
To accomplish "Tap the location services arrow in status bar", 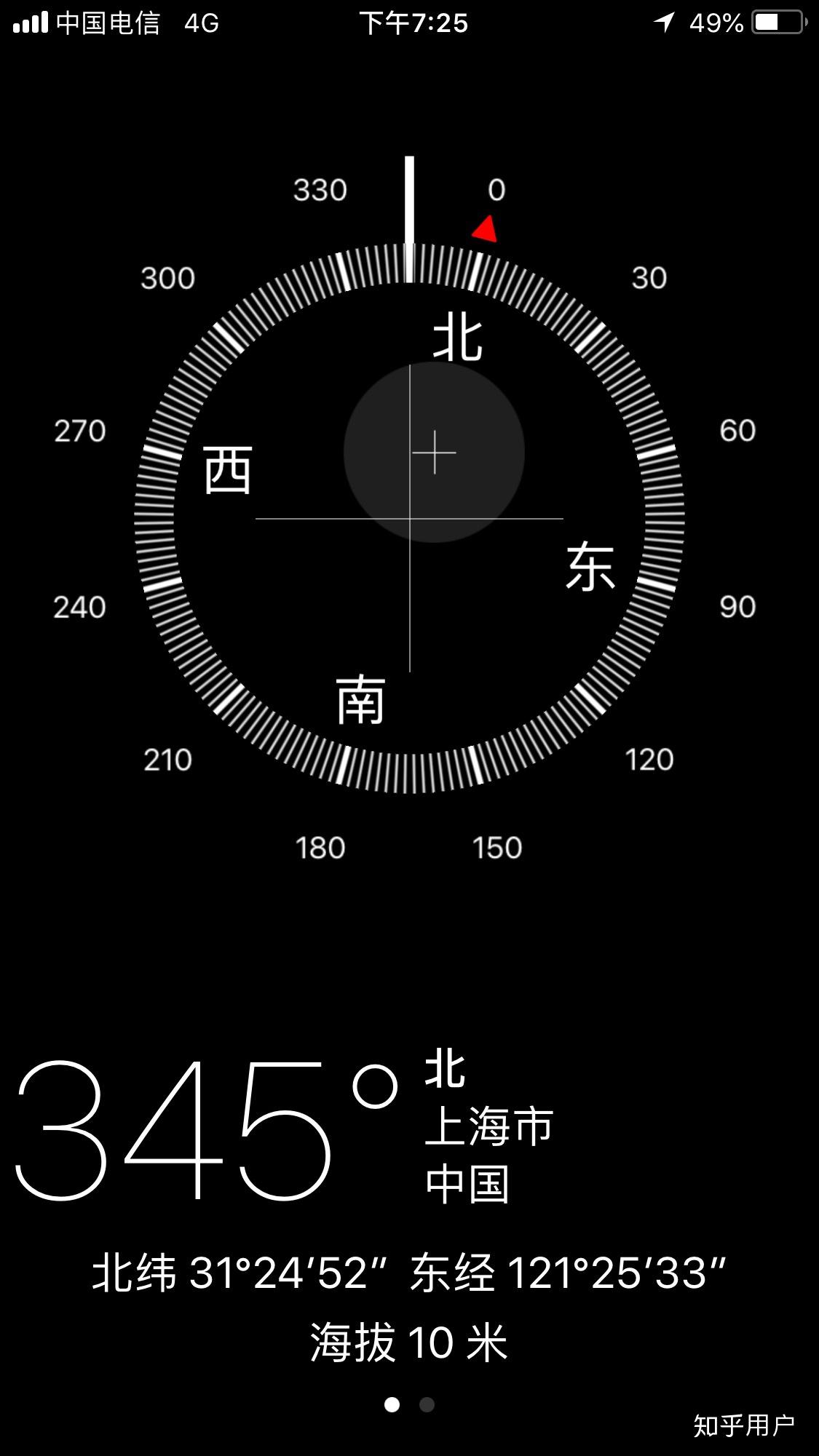I will point(662,23).
